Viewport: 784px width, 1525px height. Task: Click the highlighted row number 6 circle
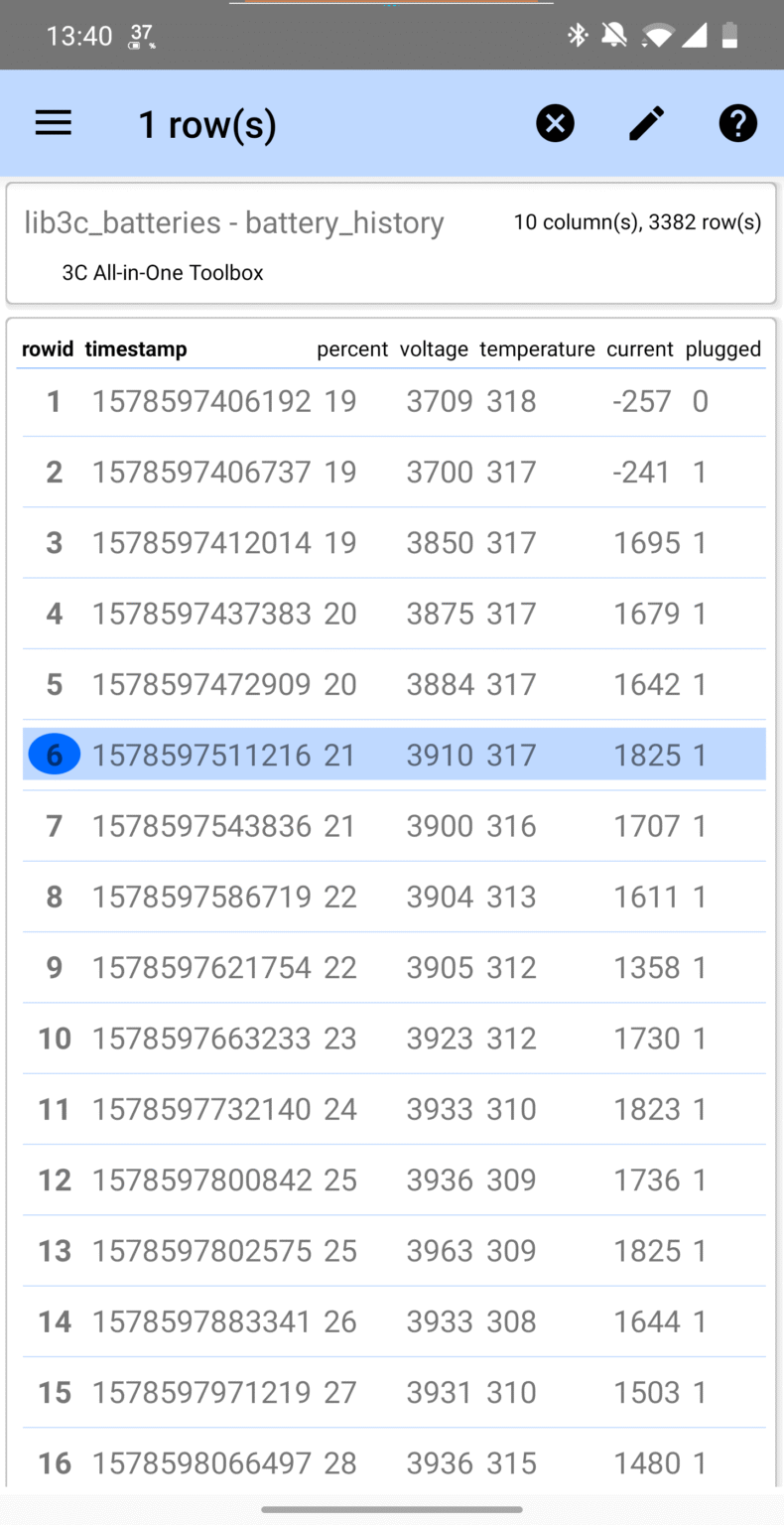pyautogui.click(x=55, y=755)
